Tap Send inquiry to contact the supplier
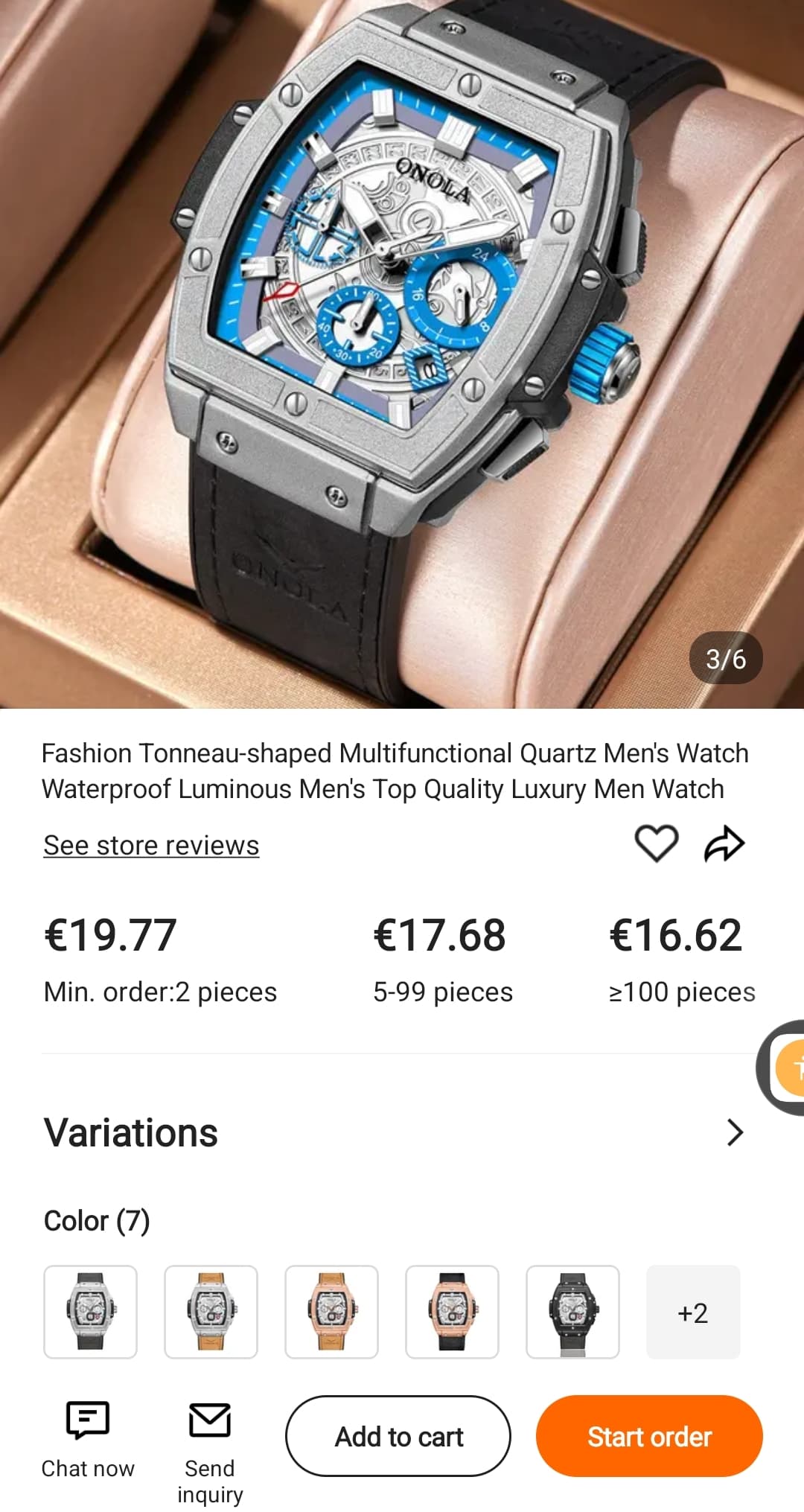 point(210,1452)
